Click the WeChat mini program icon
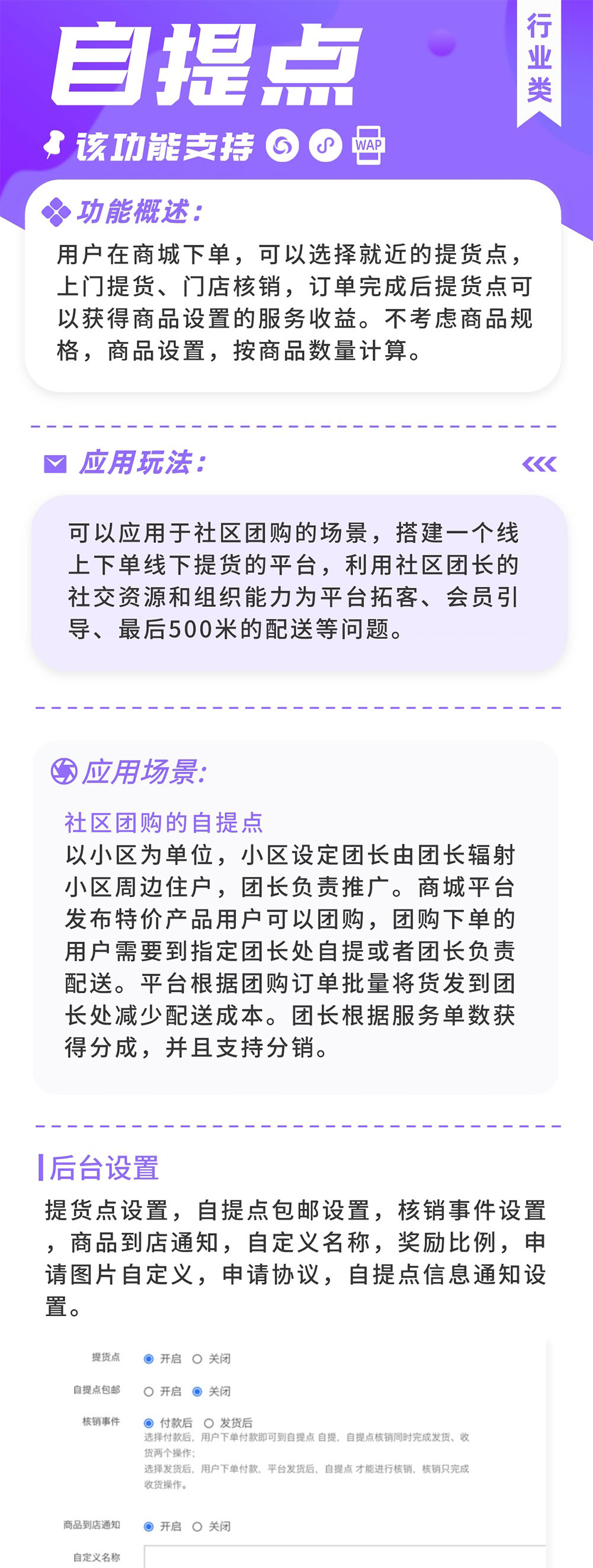Screen dimensions: 593x1568 [327, 148]
